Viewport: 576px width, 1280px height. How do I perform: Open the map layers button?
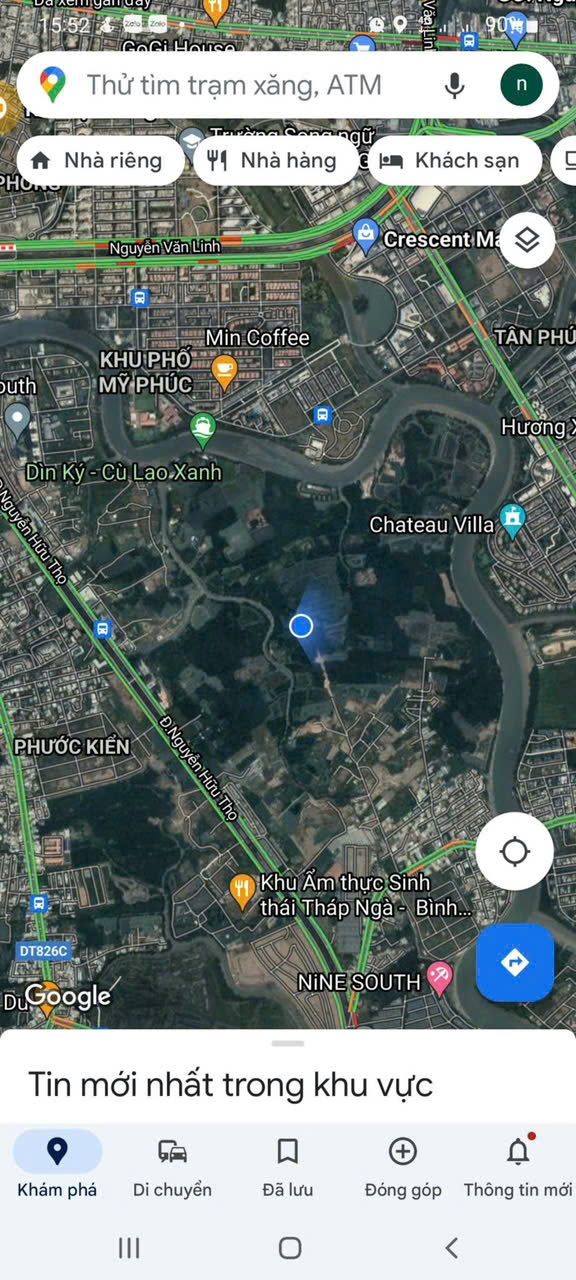pos(527,239)
